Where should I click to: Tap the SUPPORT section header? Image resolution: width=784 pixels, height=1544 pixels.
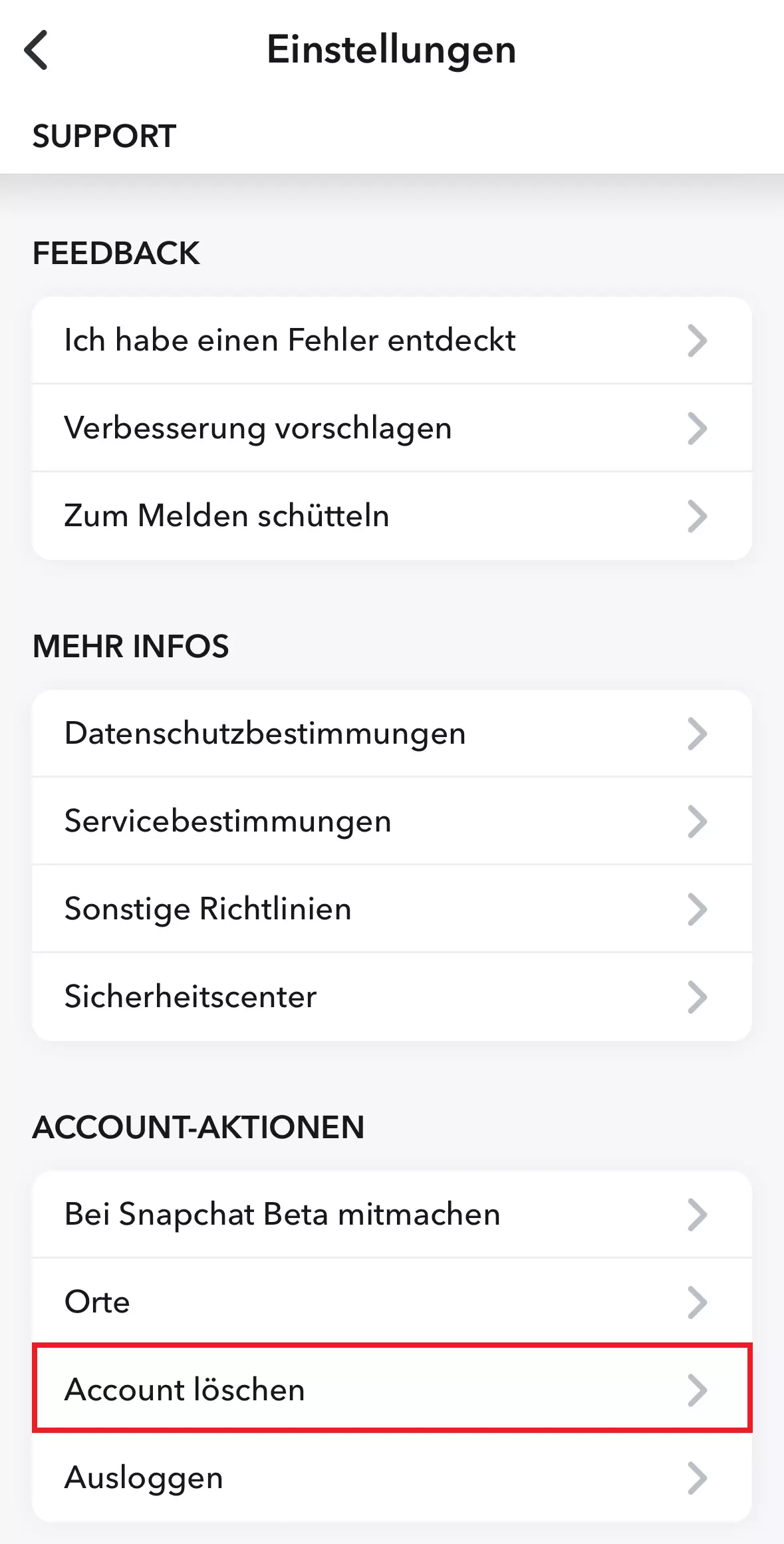[104, 136]
